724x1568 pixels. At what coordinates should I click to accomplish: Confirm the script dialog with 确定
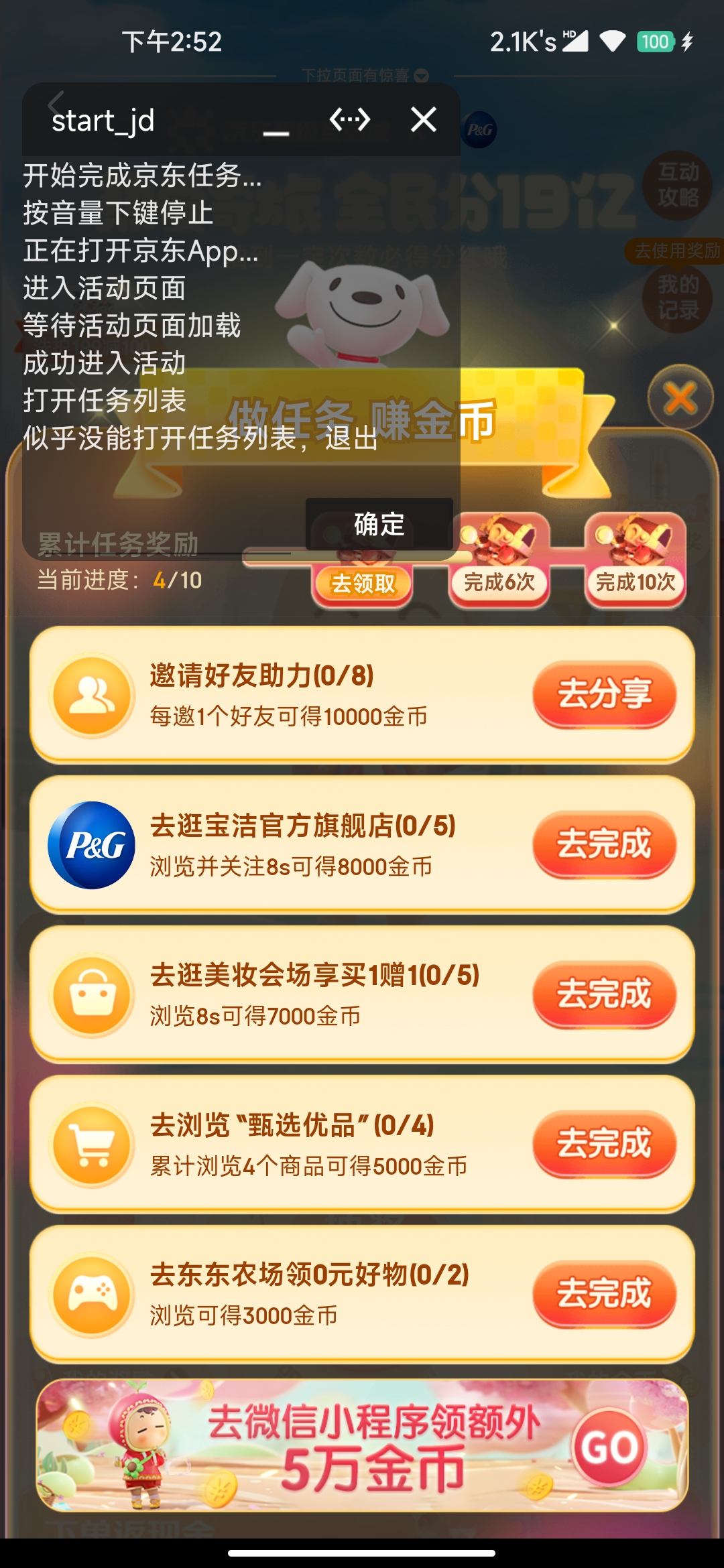[x=379, y=524]
